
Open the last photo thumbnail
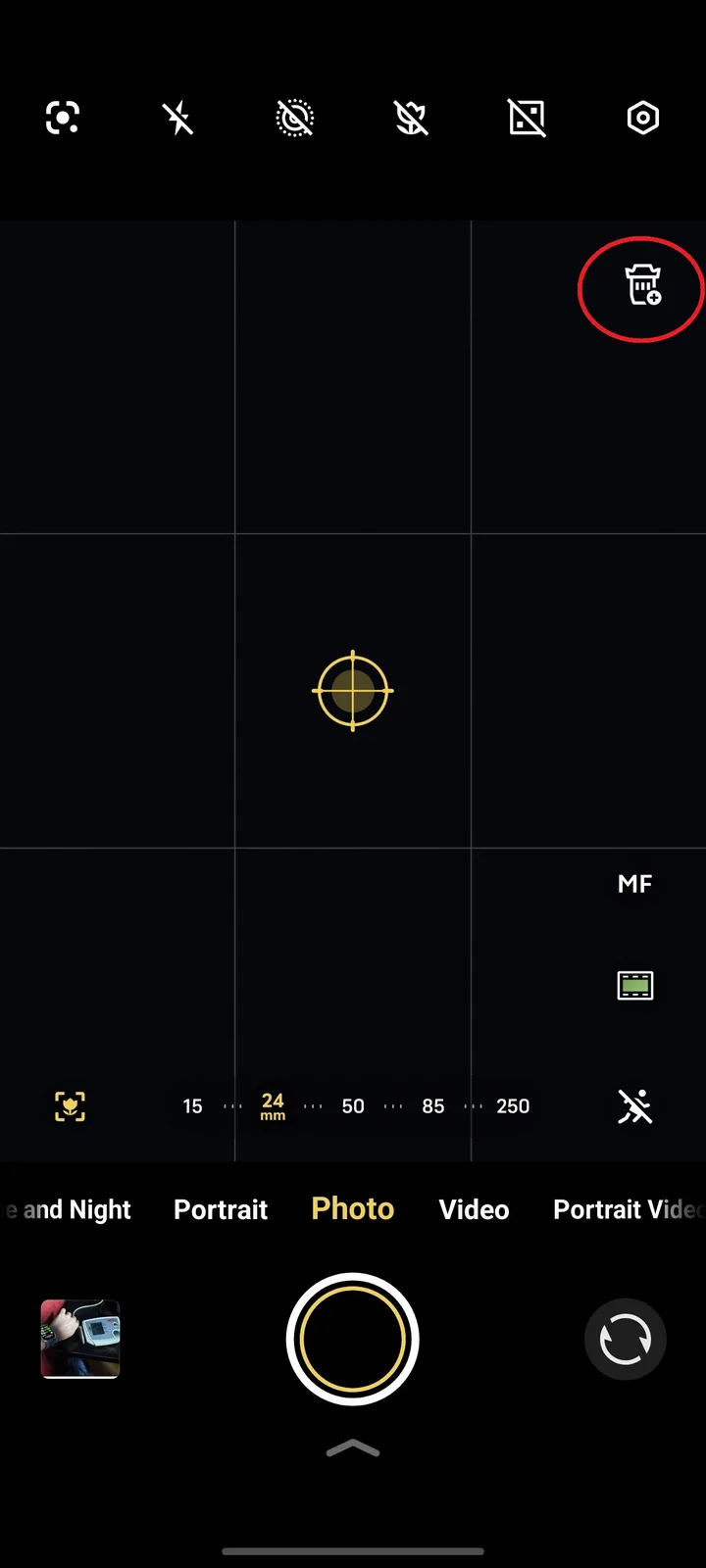tap(80, 1339)
